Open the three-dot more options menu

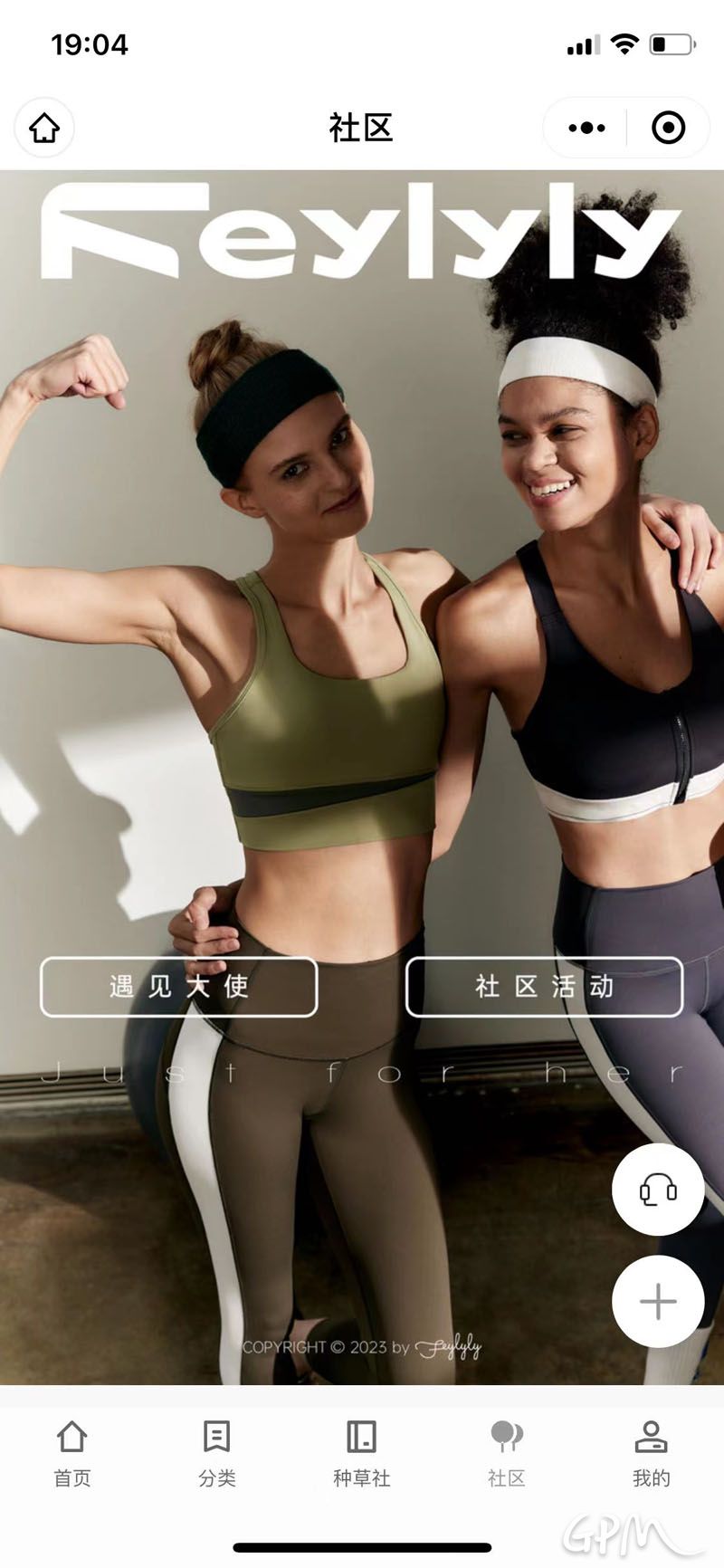tap(586, 128)
